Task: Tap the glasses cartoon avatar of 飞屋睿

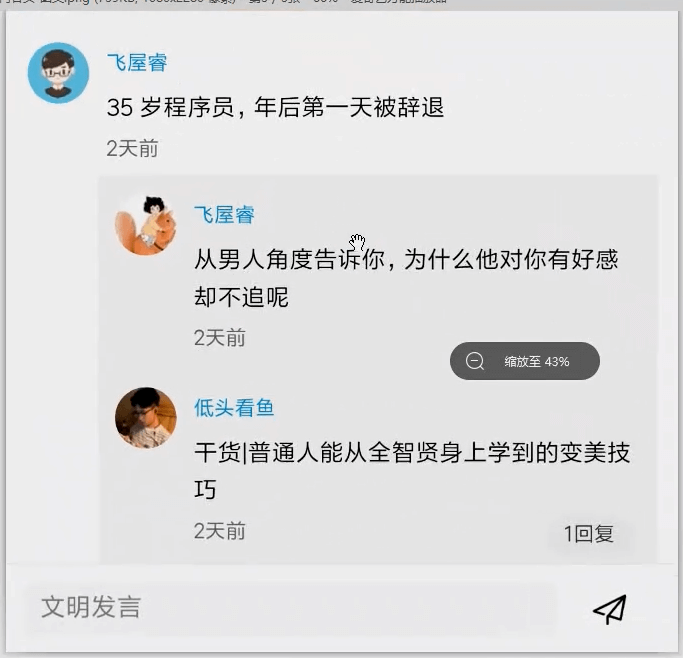Action: (59, 73)
